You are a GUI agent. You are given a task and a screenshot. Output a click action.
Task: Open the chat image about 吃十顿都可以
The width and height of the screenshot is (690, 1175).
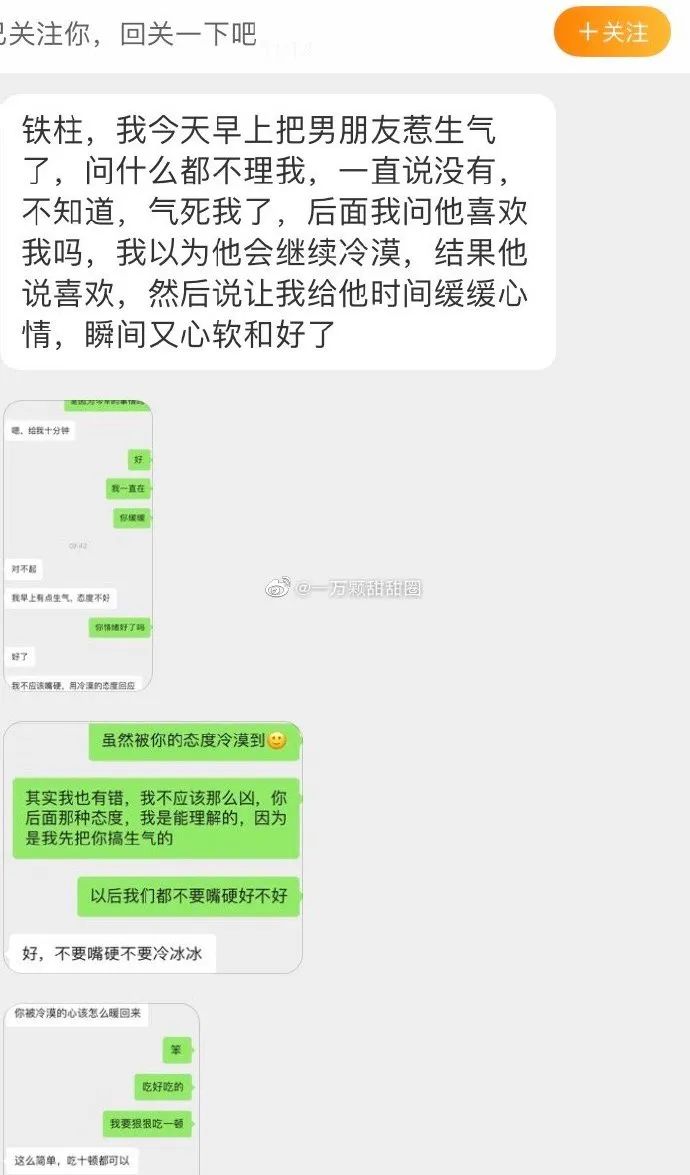[101, 1088]
